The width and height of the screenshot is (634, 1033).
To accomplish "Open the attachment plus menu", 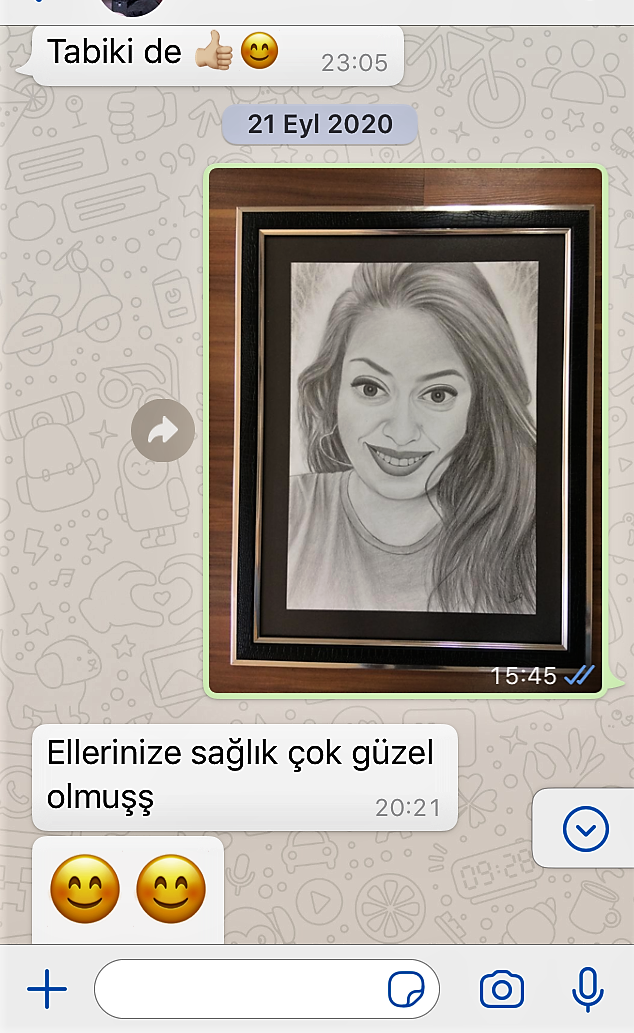I will coord(47,989).
